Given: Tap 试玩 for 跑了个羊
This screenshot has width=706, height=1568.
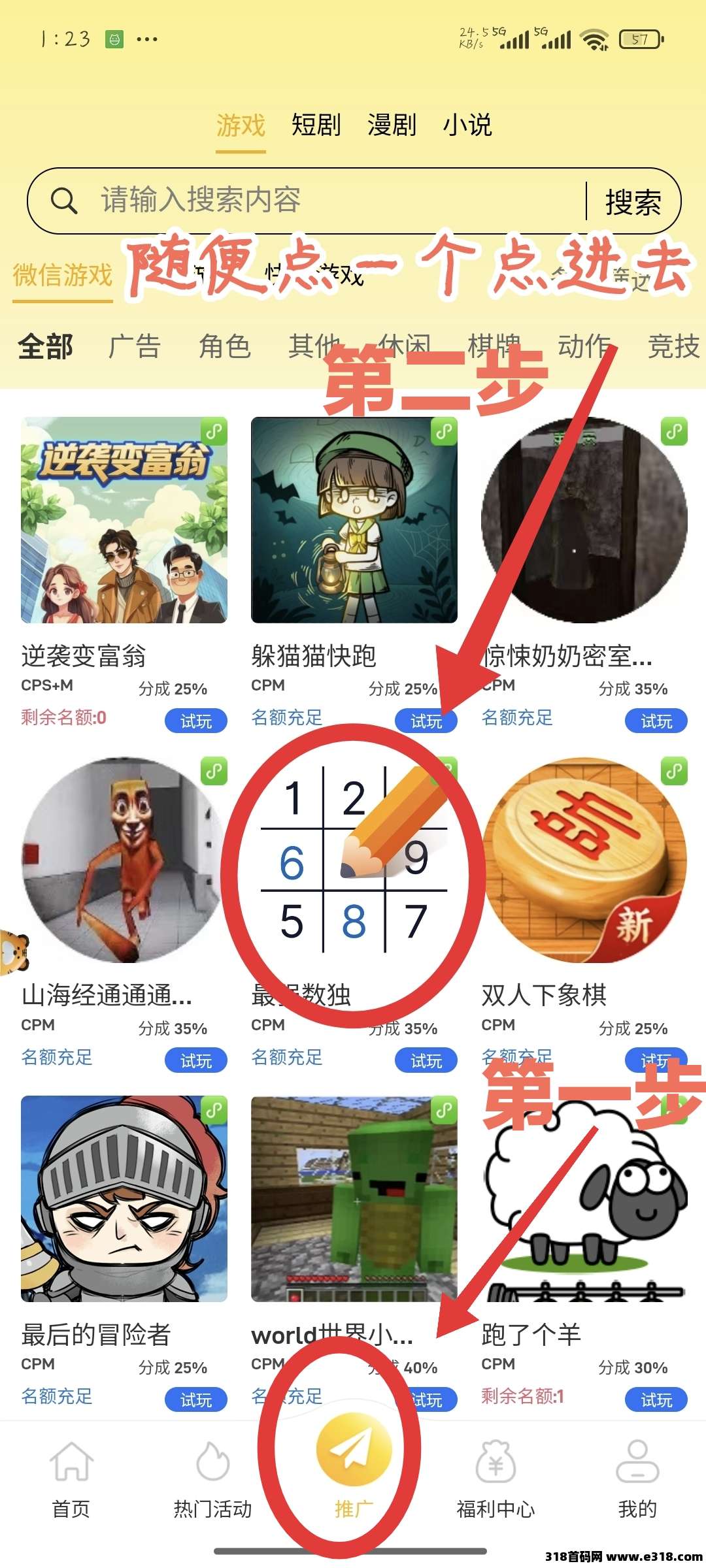Looking at the screenshot, I should pos(656,1400).
